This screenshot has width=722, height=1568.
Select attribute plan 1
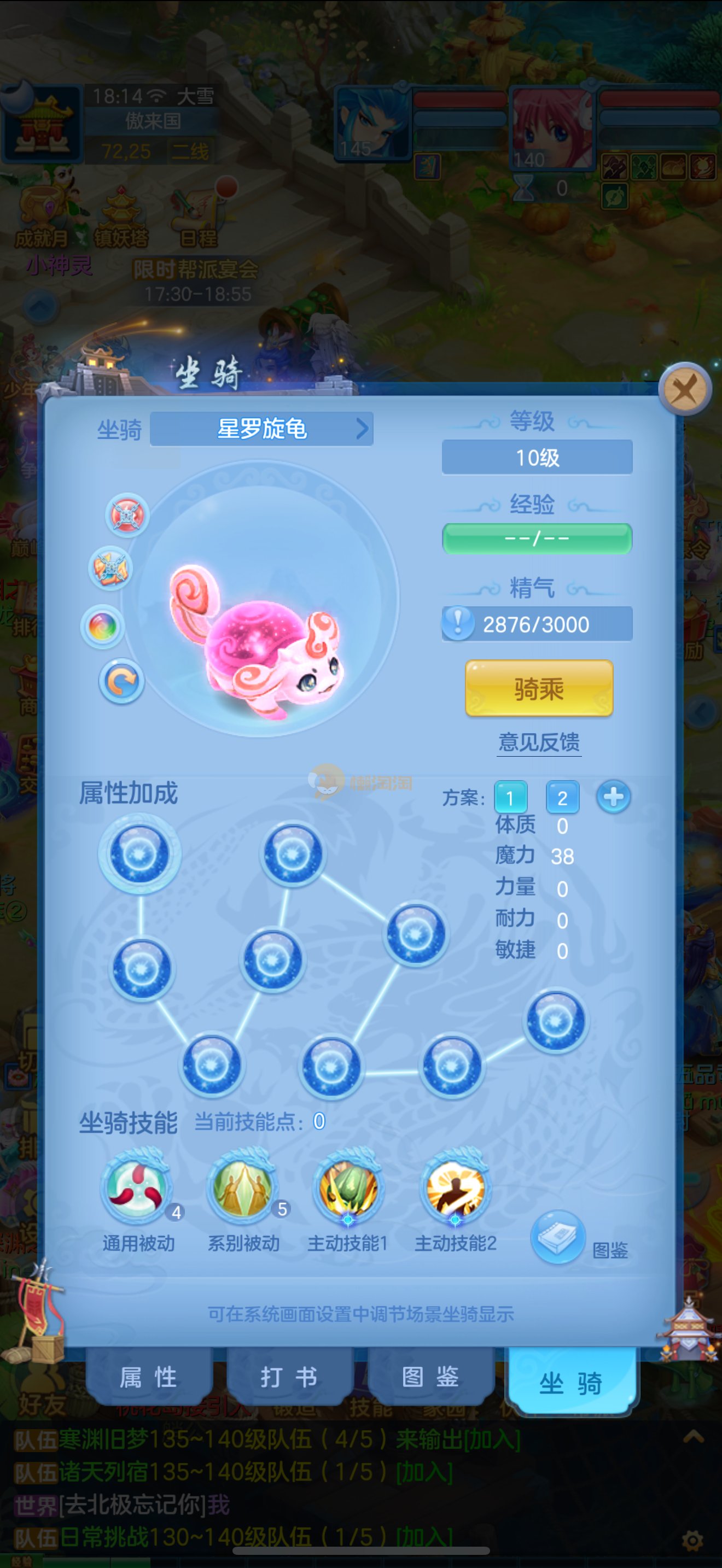tap(510, 797)
